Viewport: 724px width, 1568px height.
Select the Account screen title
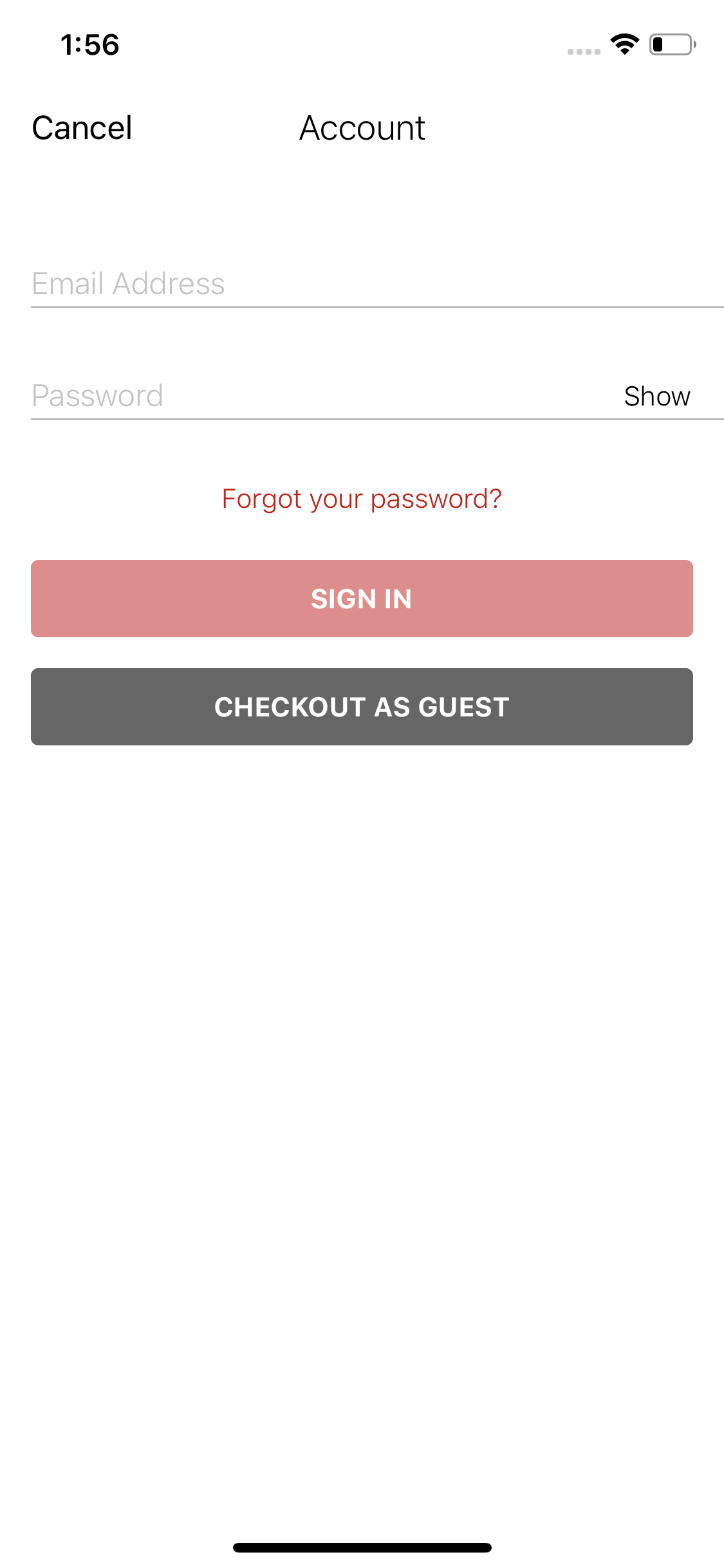click(x=362, y=128)
